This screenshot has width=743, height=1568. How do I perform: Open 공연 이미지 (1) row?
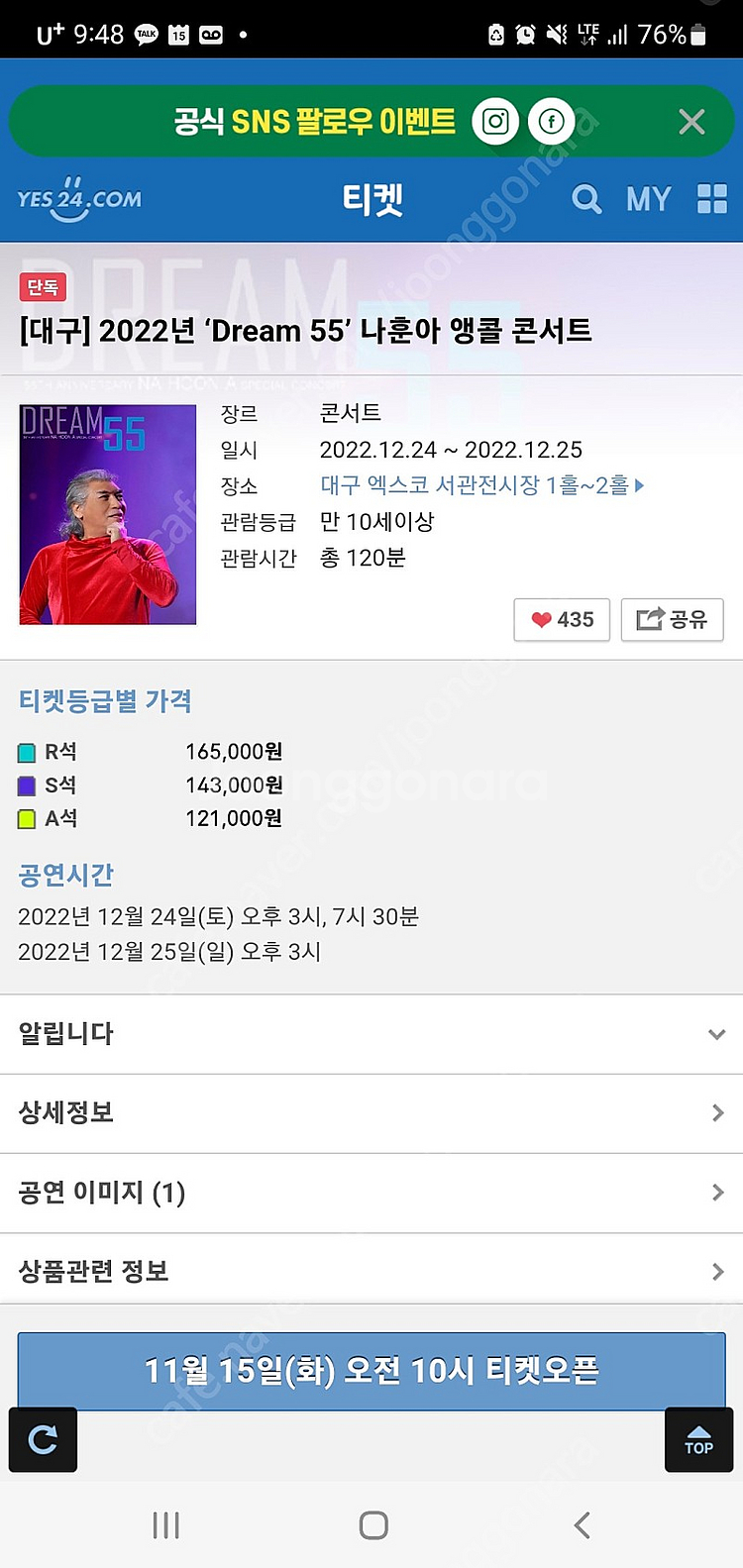click(x=371, y=1193)
